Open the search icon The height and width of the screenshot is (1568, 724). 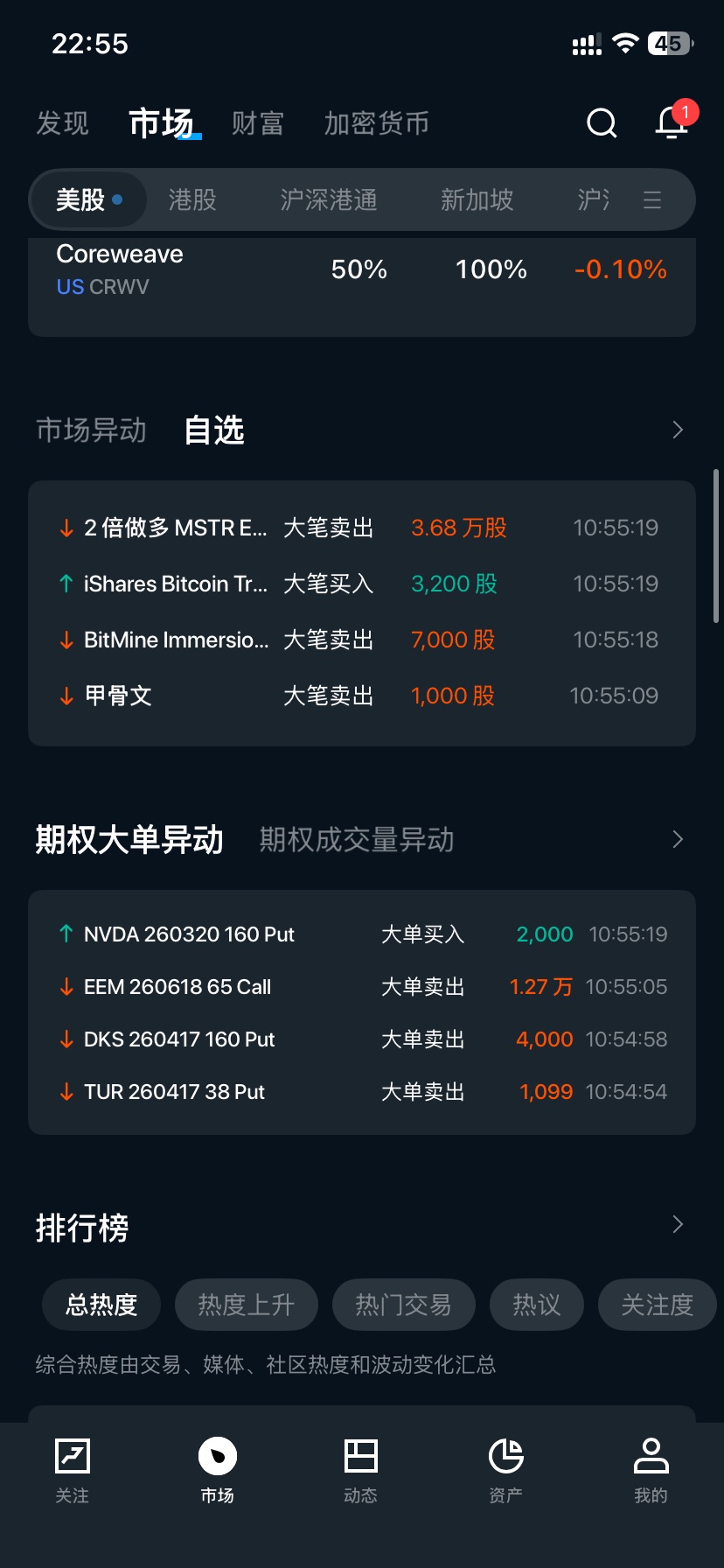pos(602,123)
